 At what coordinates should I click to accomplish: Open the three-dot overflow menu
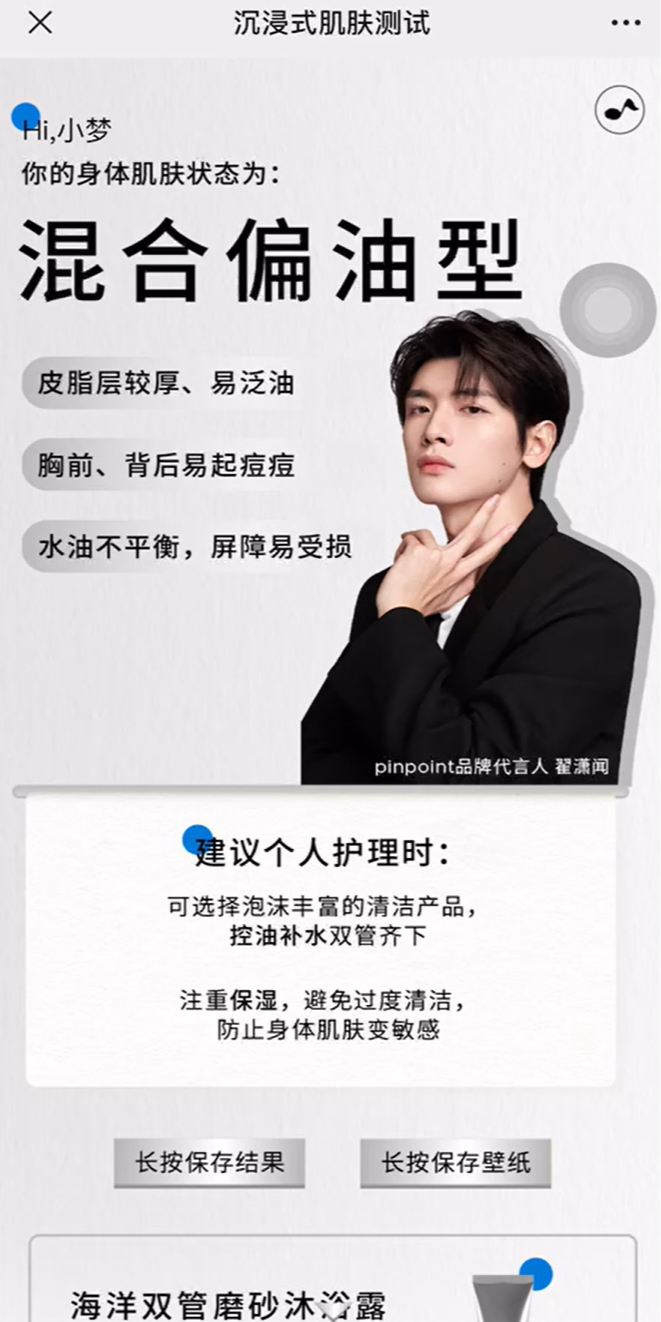coord(625,23)
